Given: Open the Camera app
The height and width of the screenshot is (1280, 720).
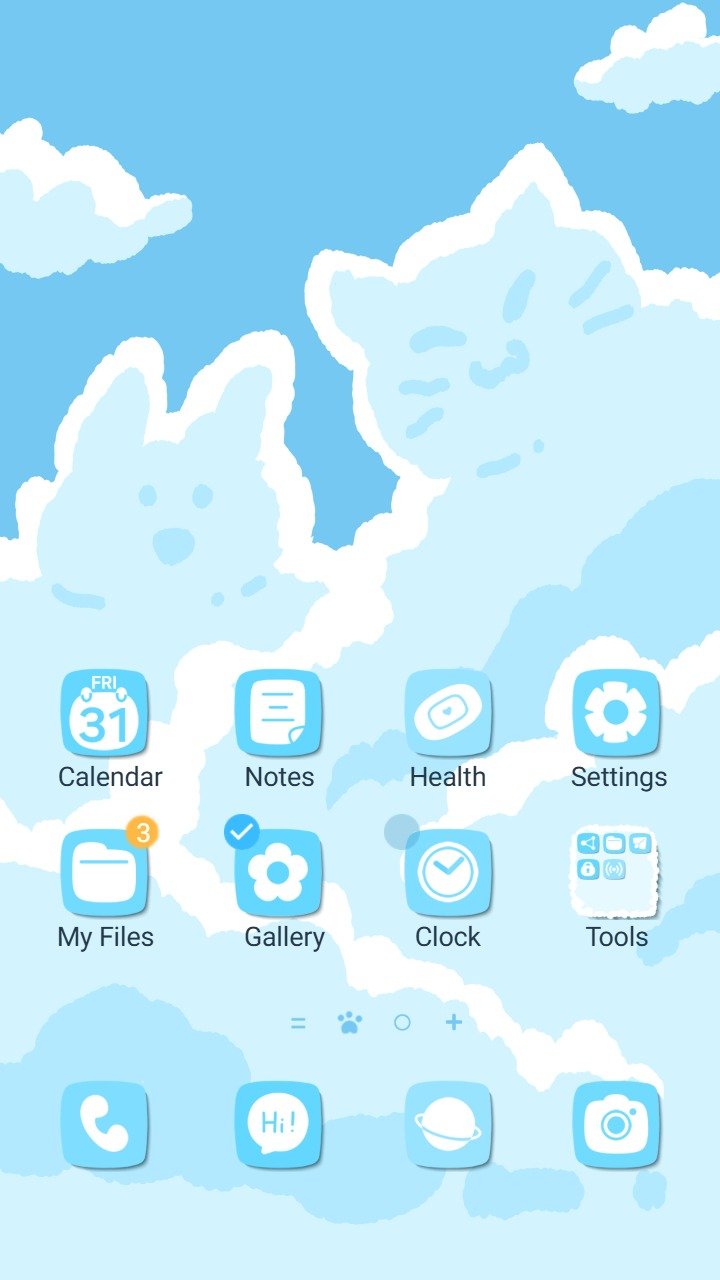Looking at the screenshot, I should click(616, 1125).
